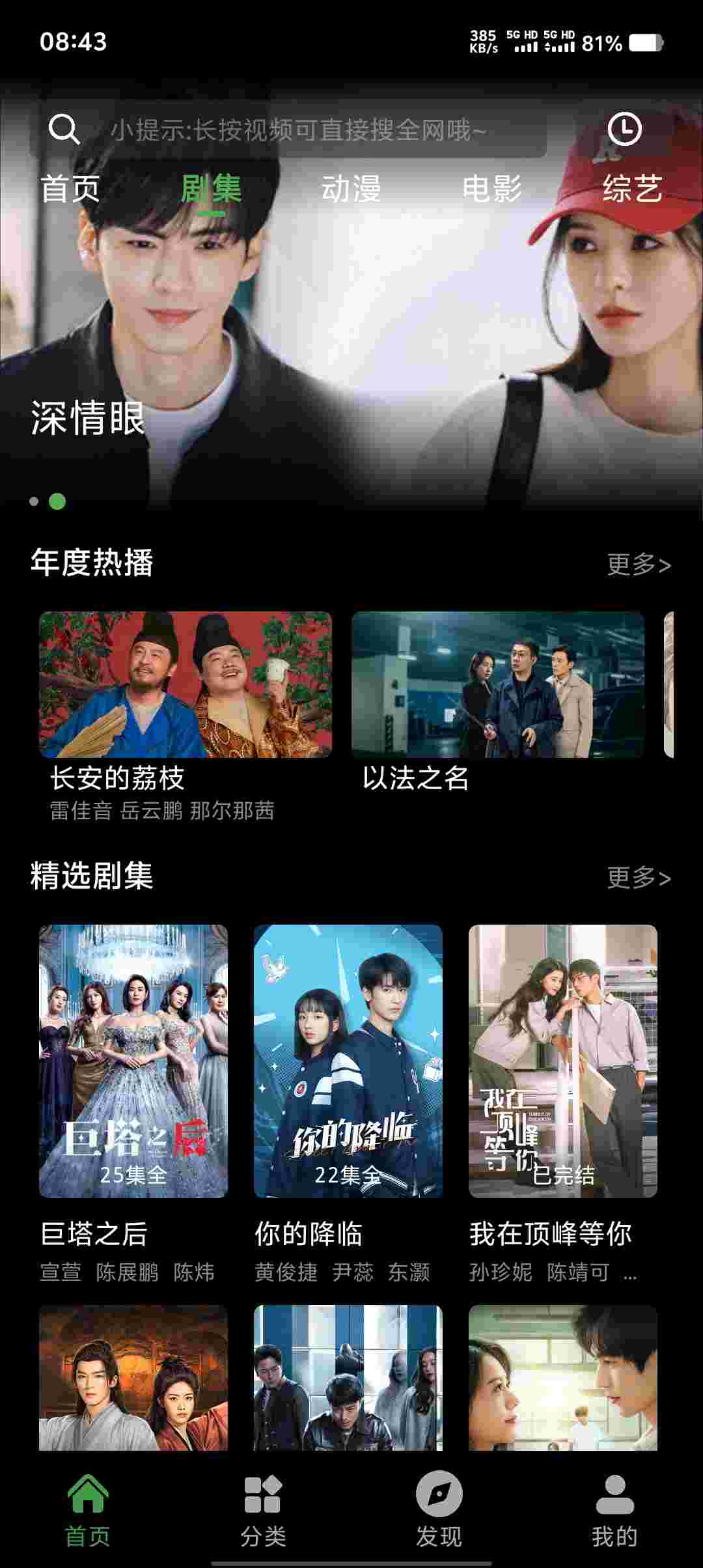View more under 精选剧集
Image resolution: width=703 pixels, height=1568 pixels.
639,877
